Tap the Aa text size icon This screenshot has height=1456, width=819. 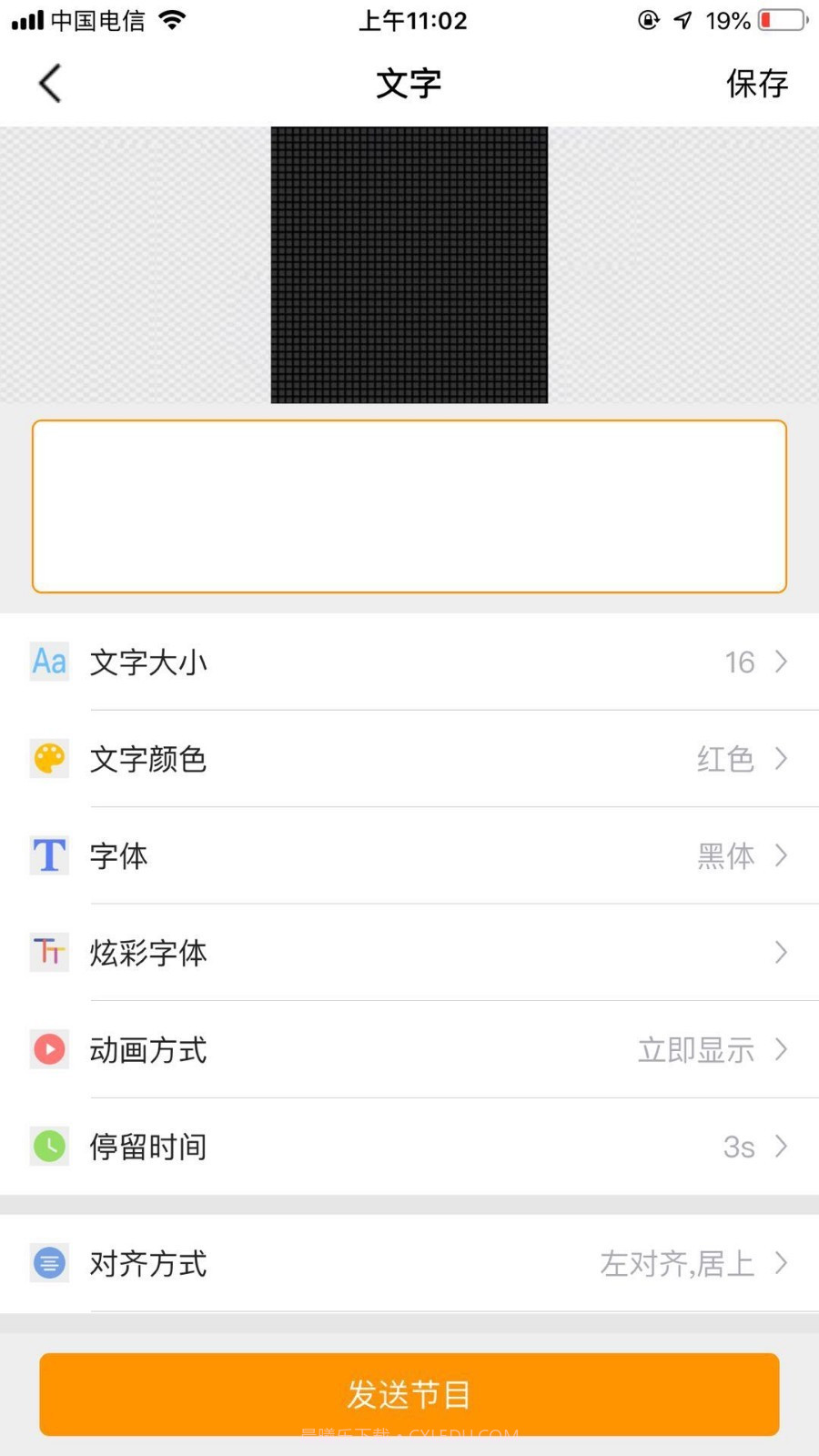click(49, 662)
